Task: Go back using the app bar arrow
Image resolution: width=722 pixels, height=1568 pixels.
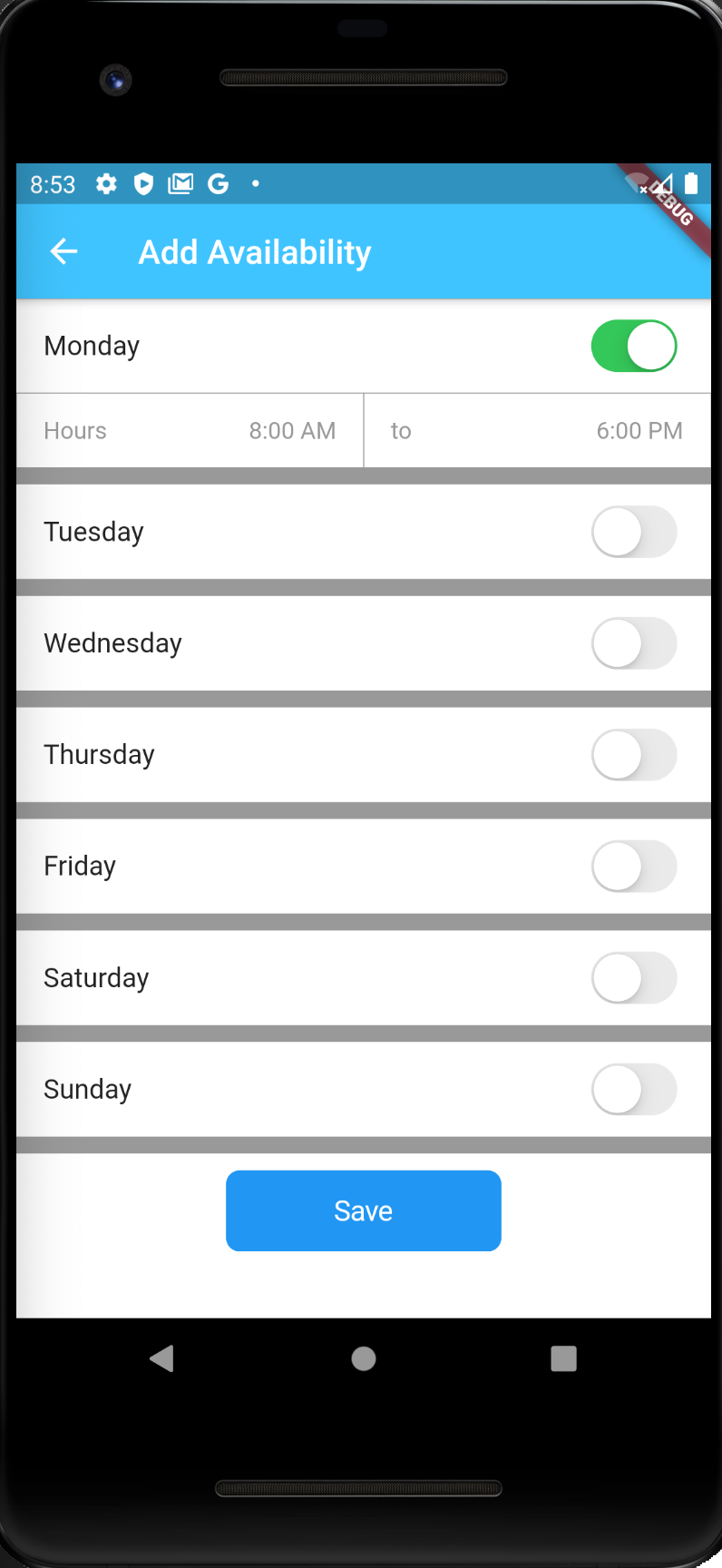Action: [63, 251]
